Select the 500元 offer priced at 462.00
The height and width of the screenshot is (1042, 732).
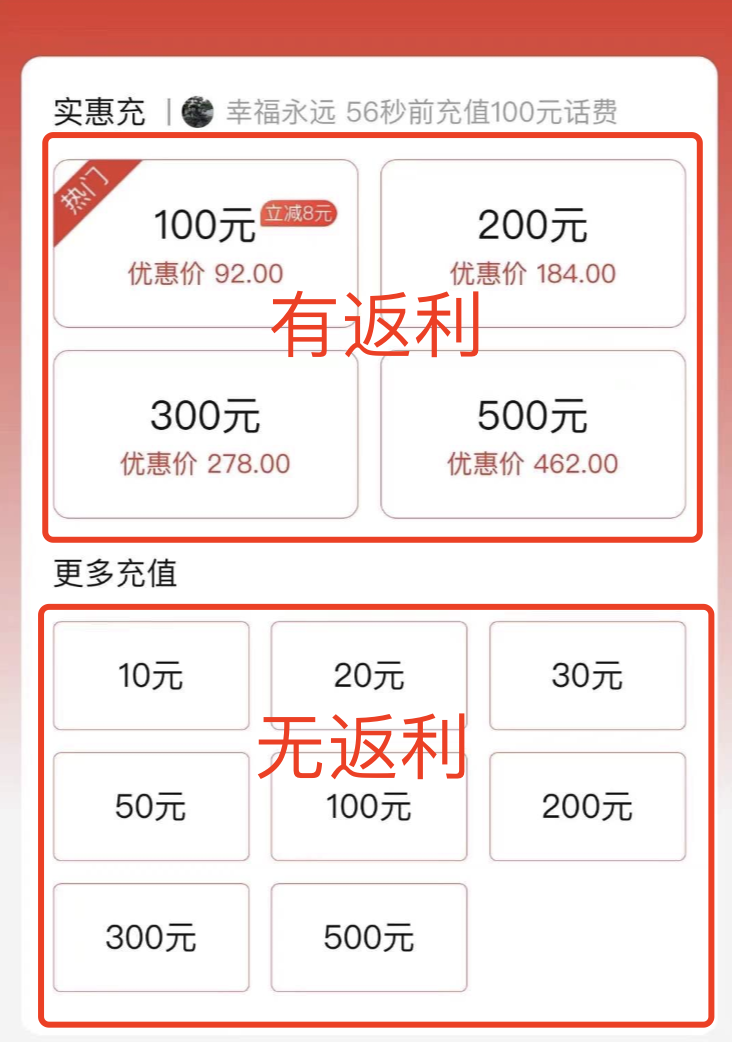533,434
